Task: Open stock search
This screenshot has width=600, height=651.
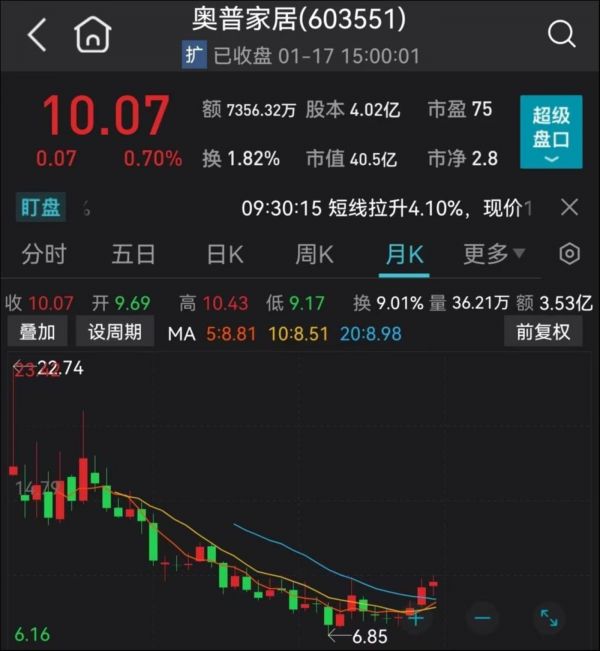Action: [562, 35]
